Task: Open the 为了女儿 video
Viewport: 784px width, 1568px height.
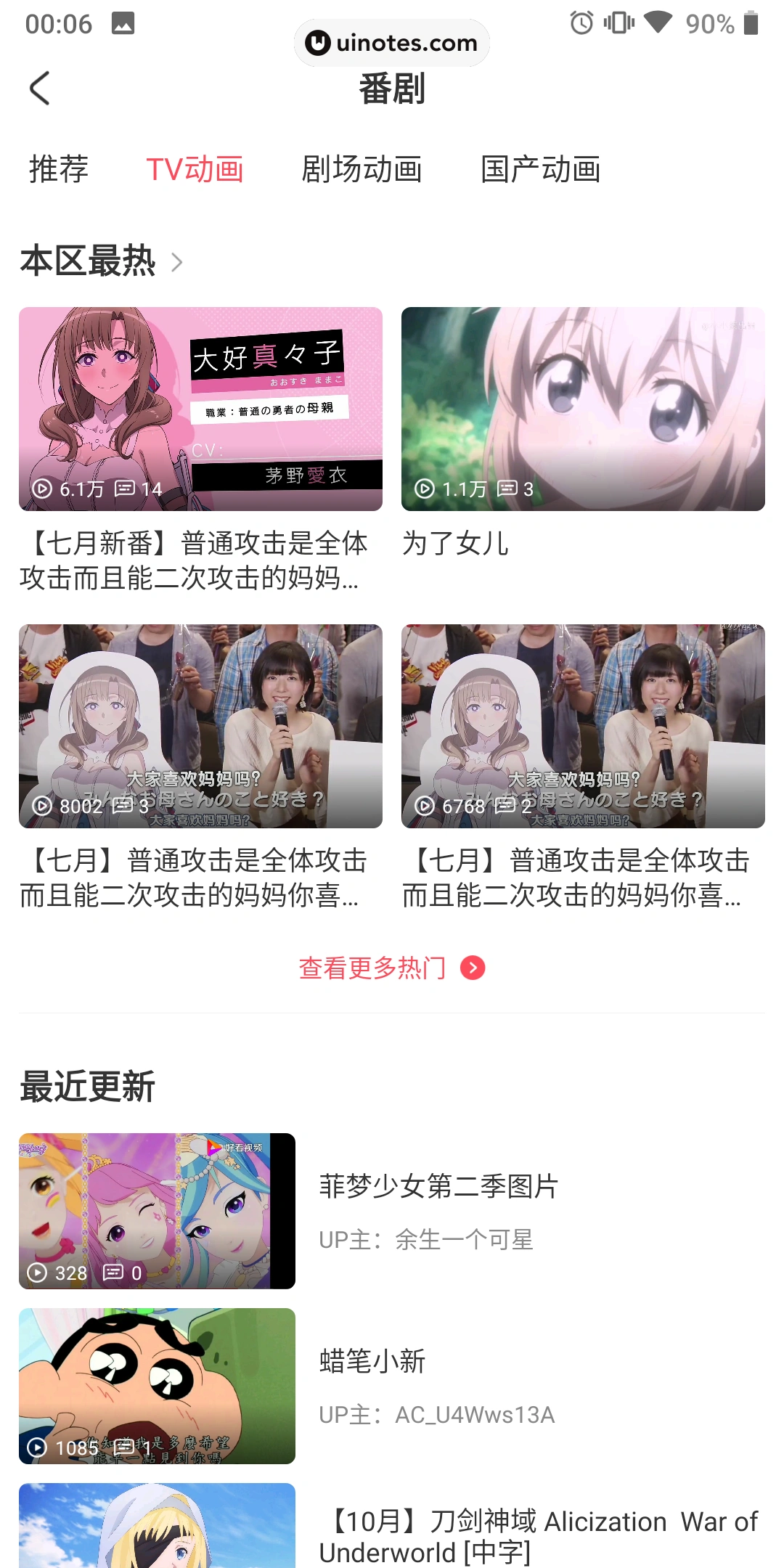Action: click(x=583, y=409)
